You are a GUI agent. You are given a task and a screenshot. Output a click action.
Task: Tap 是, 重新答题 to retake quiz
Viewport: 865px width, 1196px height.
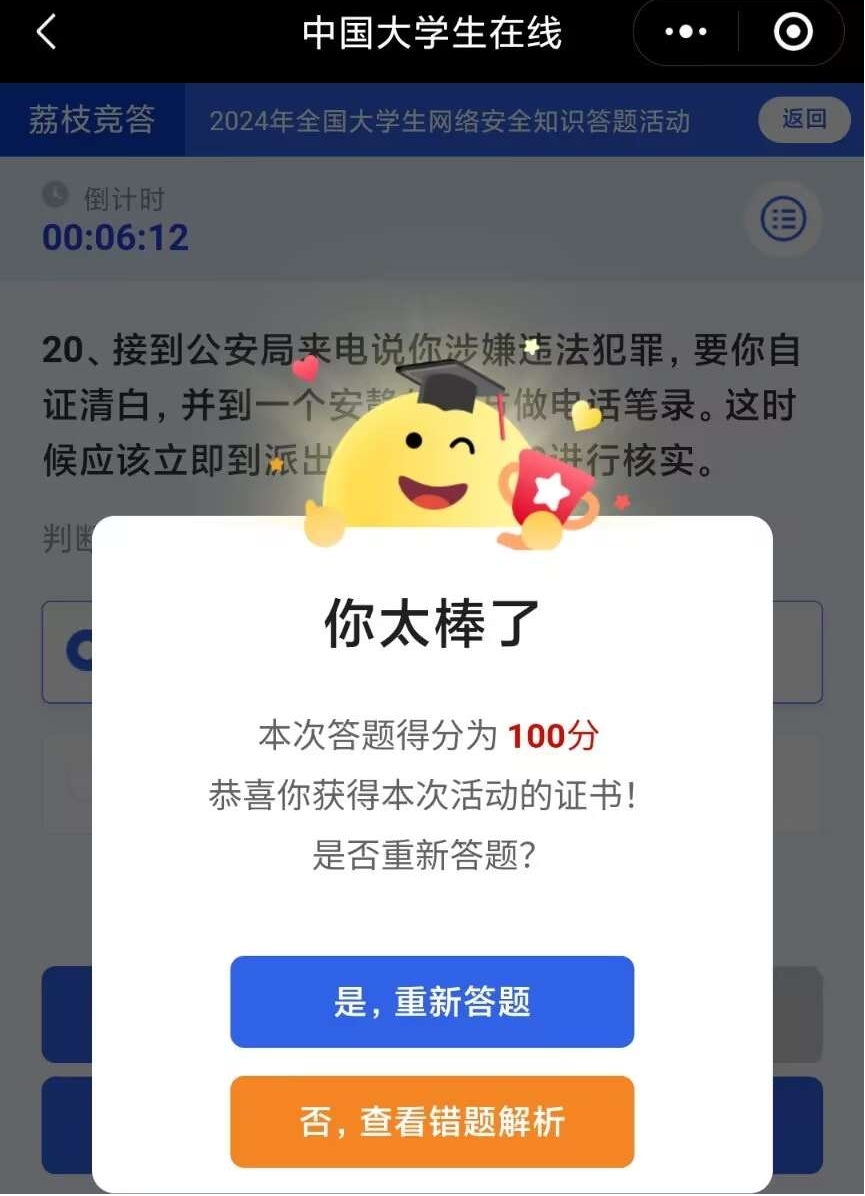432,1002
